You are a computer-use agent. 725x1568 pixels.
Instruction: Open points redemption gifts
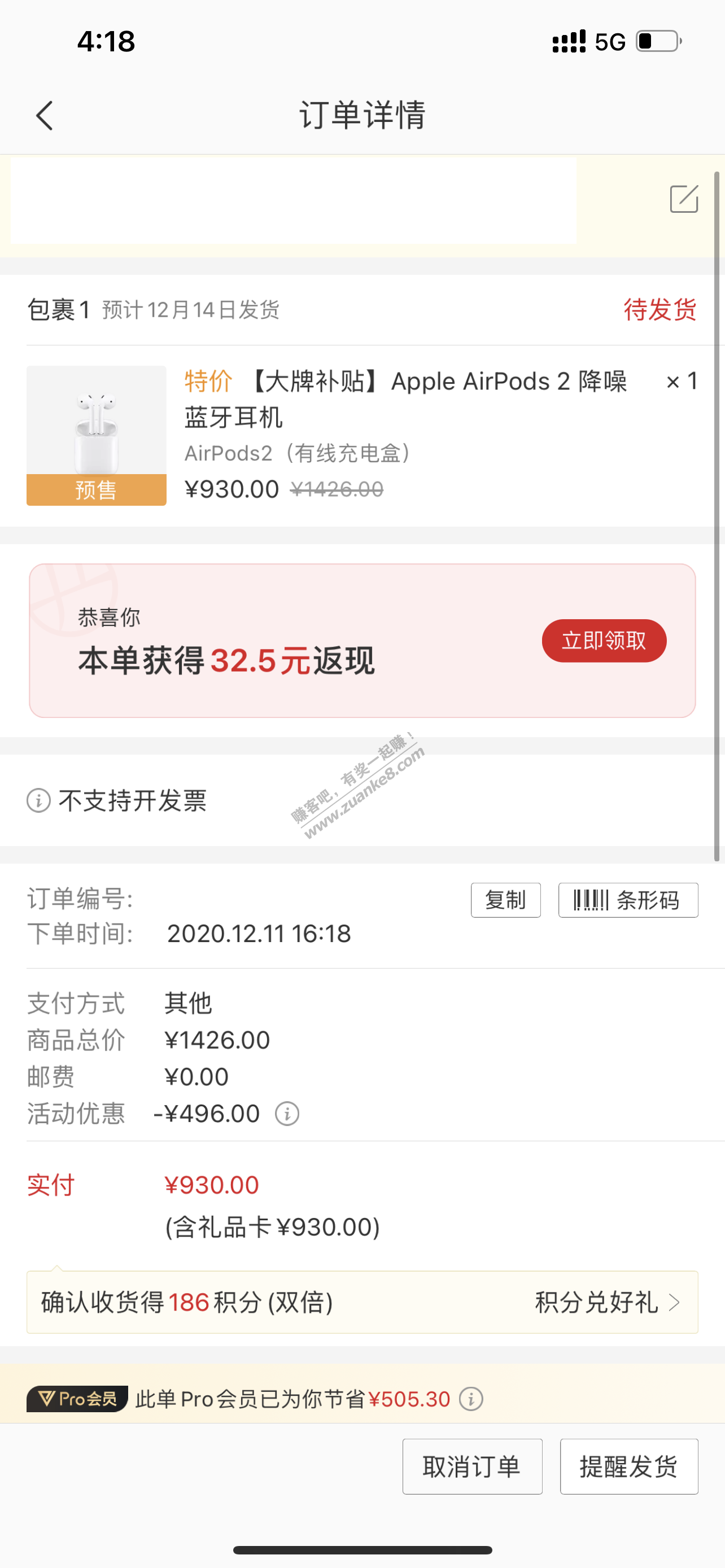click(607, 1303)
